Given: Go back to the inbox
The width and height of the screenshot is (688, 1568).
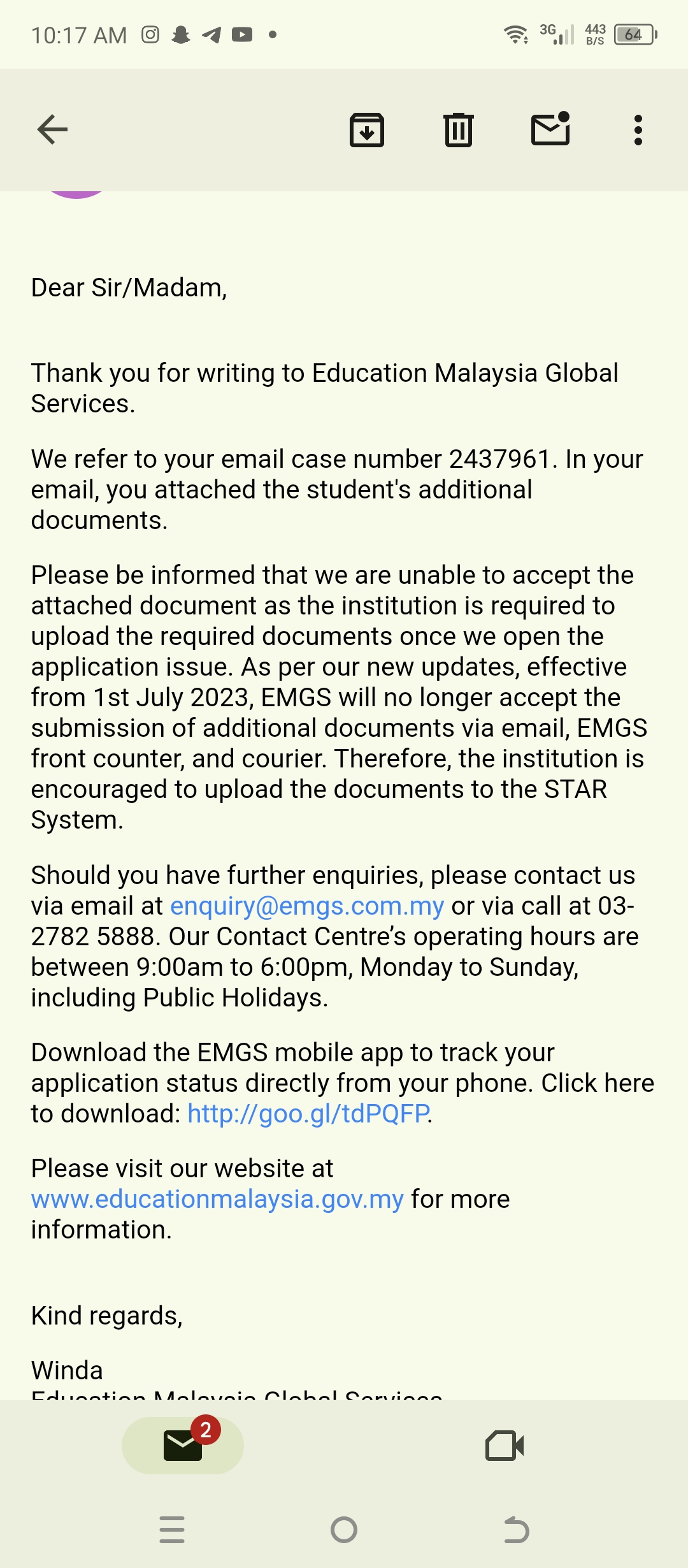Looking at the screenshot, I should click(52, 130).
